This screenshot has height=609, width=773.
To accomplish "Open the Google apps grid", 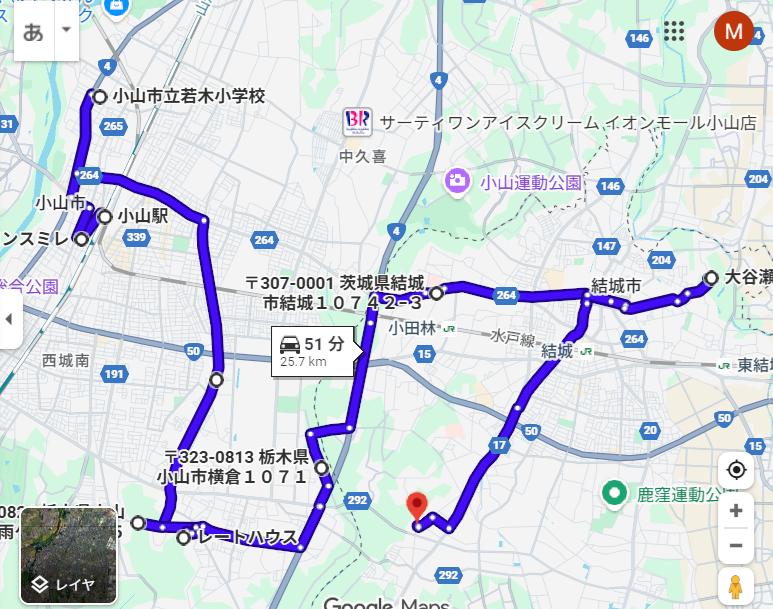I will point(674,31).
